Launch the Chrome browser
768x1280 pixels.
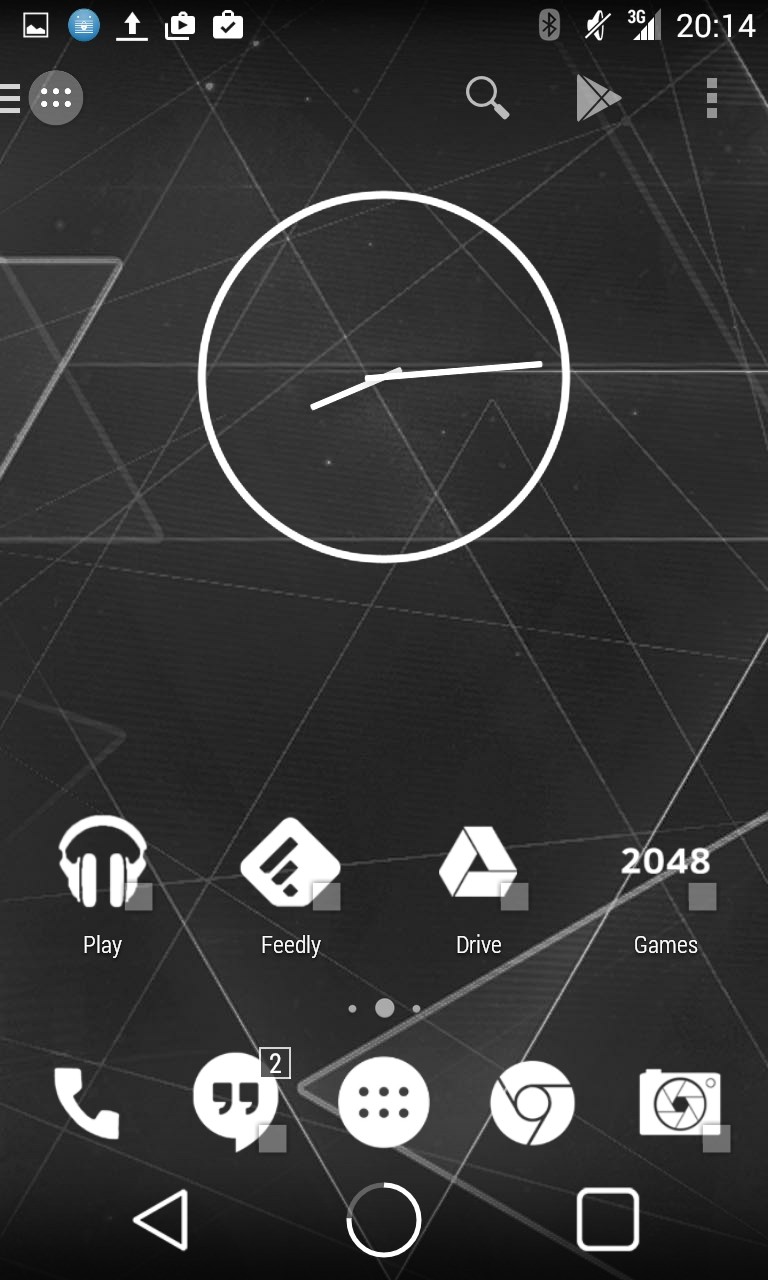coord(532,1103)
